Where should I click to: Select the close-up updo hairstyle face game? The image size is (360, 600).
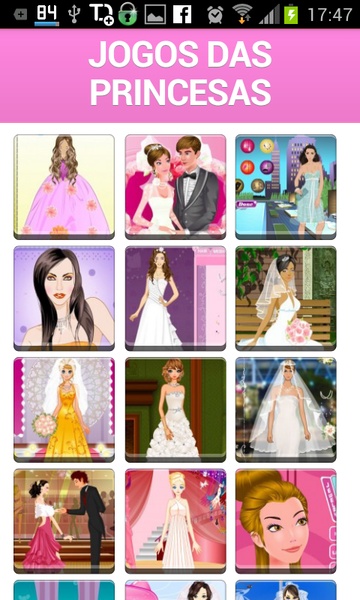tap(286, 521)
